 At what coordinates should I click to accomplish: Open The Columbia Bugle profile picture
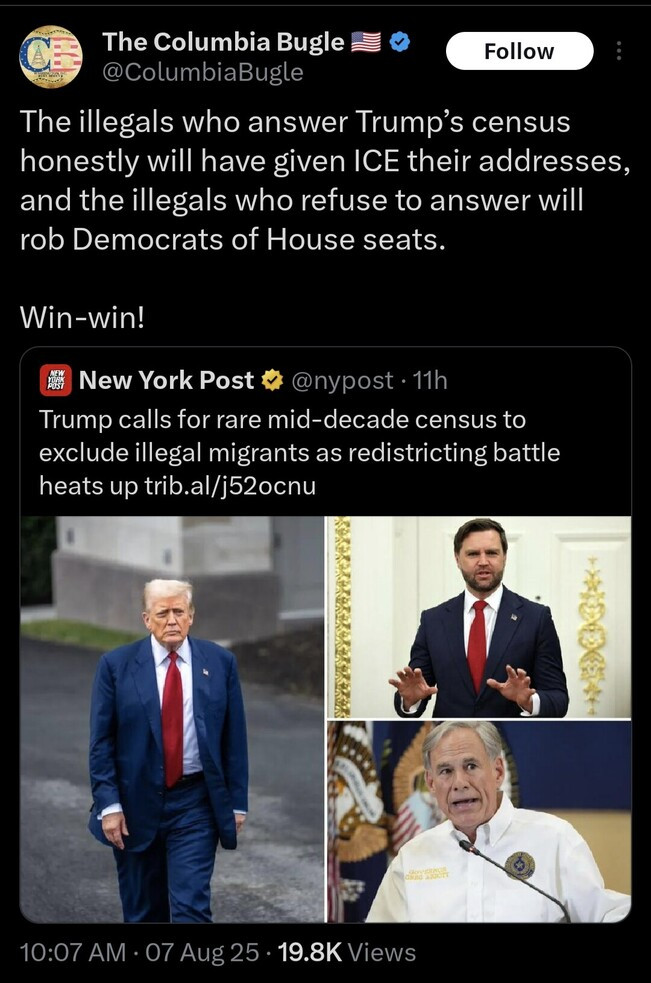[x=51, y=56]
